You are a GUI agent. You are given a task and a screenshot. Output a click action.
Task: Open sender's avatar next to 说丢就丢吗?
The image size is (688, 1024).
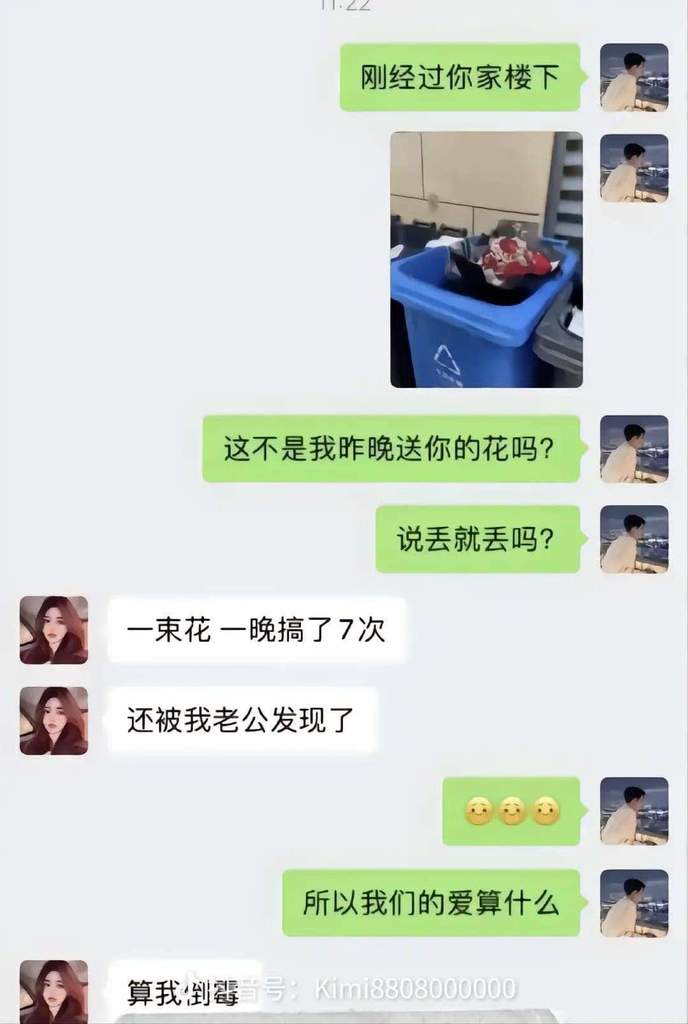[634, 539]
